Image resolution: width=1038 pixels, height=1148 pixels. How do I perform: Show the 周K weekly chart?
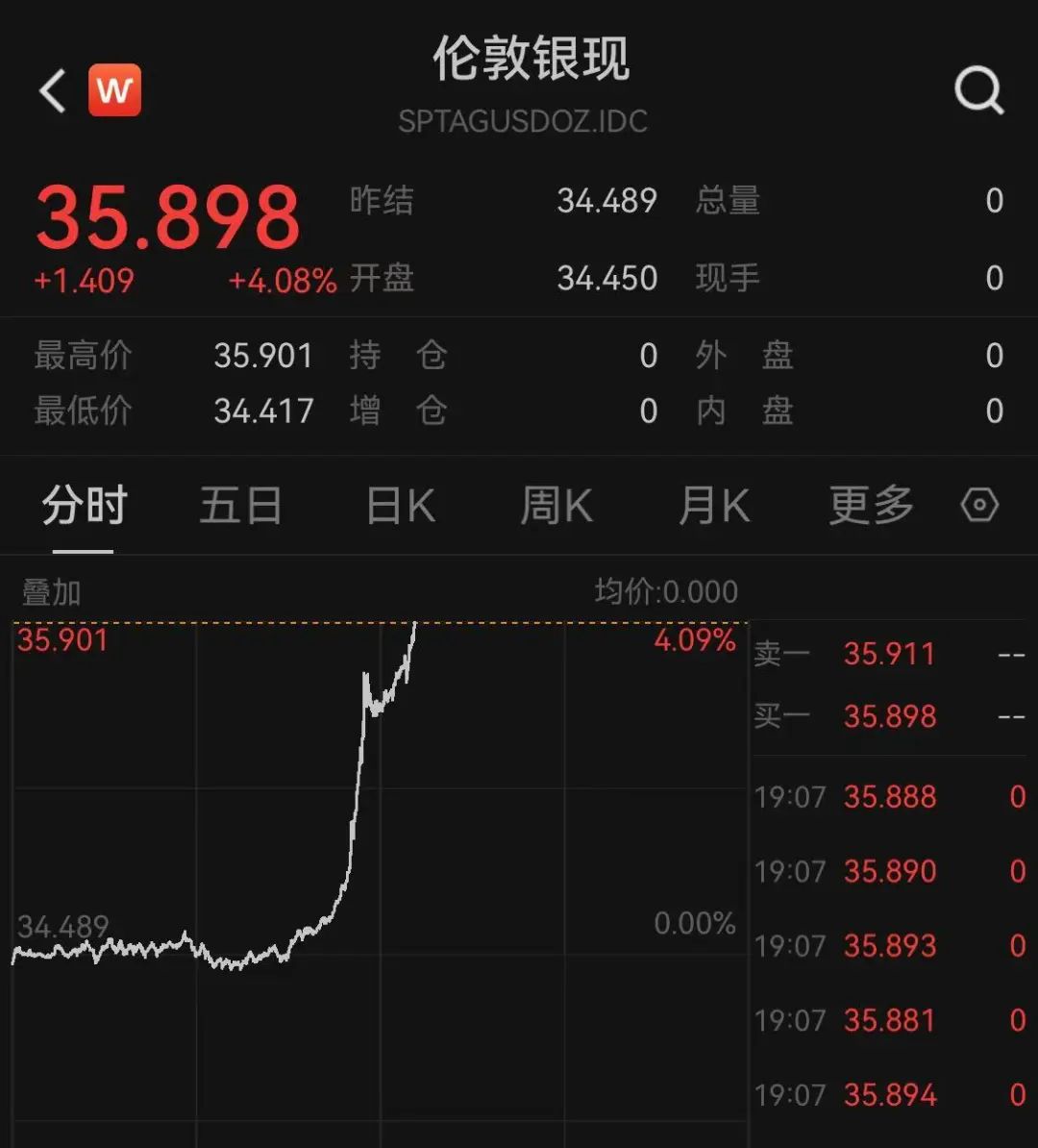click(556, 506)
